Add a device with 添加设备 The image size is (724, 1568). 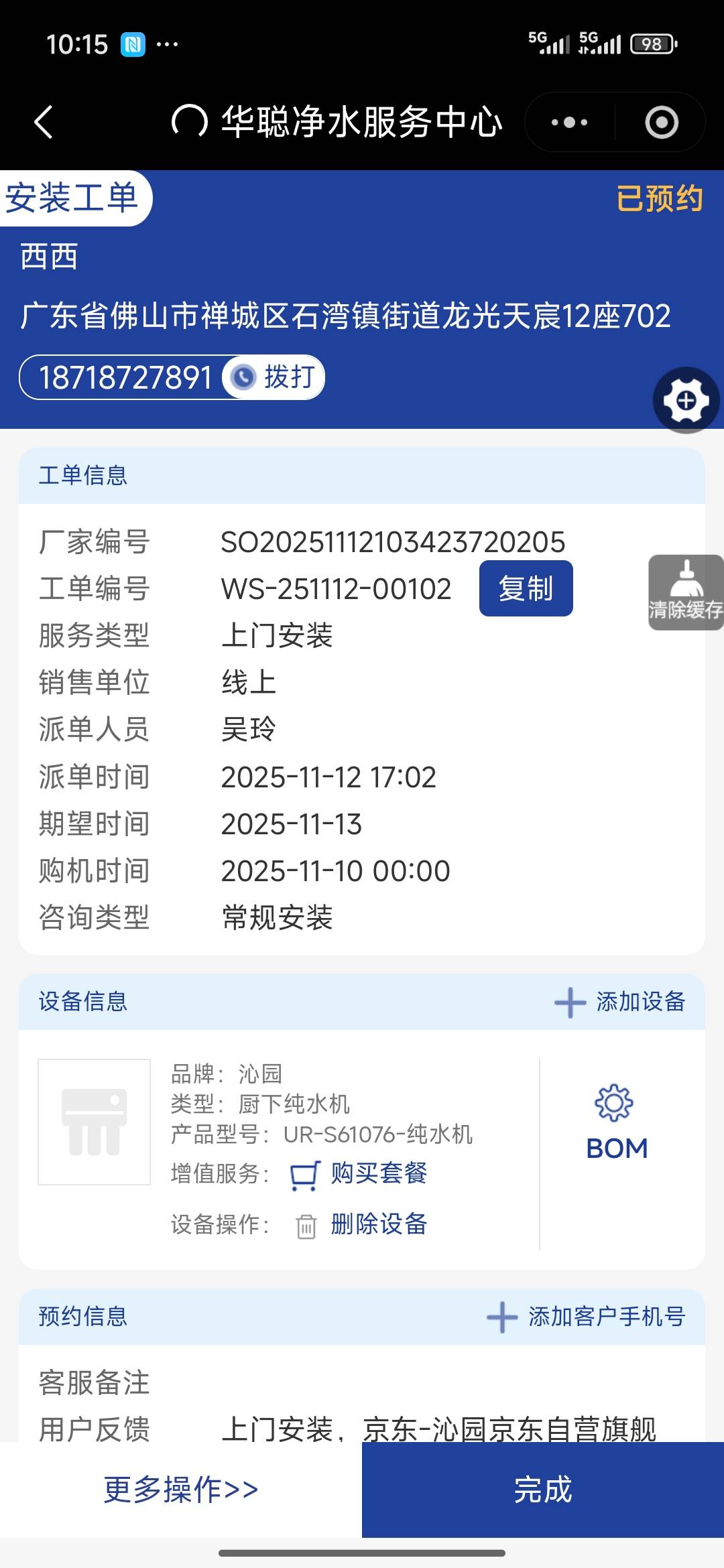pos(620,1002)
